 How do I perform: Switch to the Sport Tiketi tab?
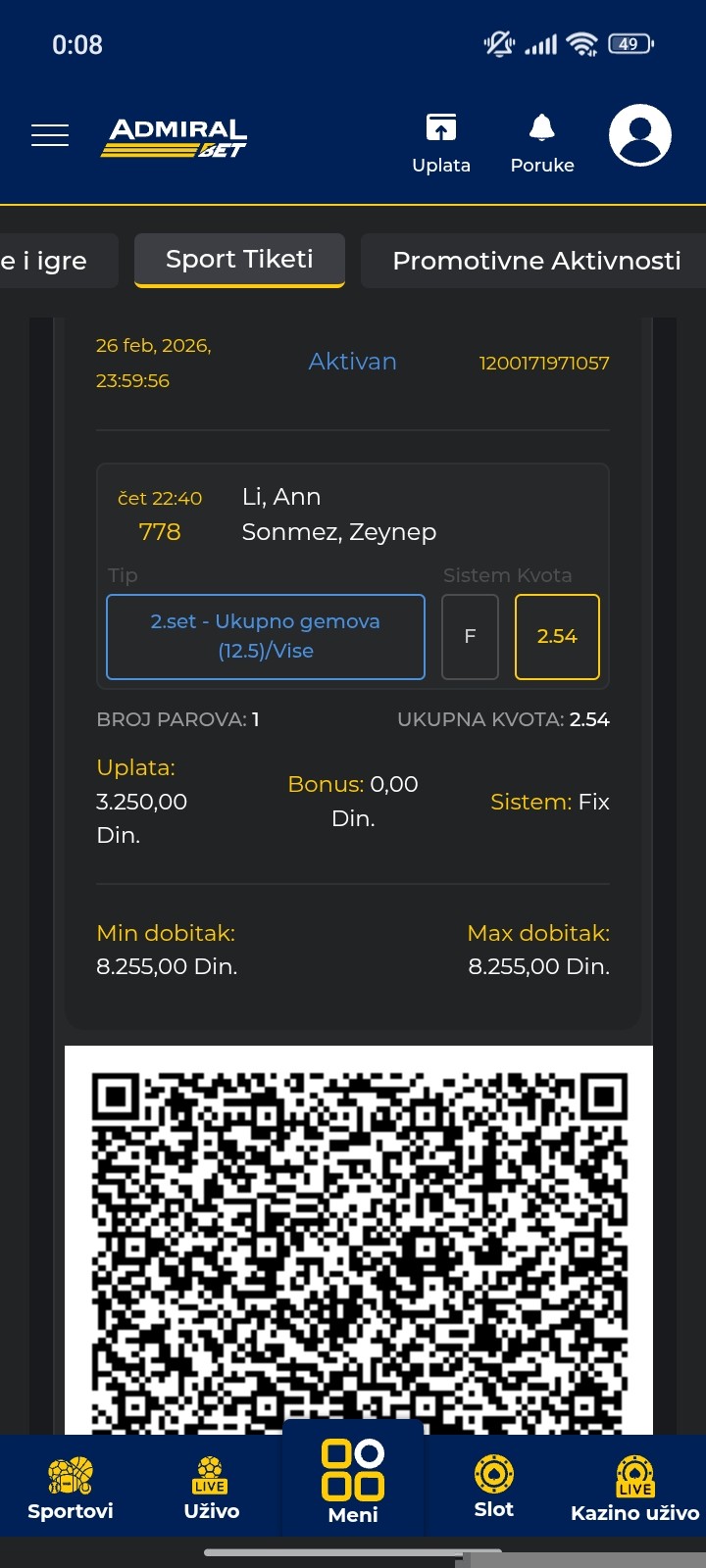[239, 260]
